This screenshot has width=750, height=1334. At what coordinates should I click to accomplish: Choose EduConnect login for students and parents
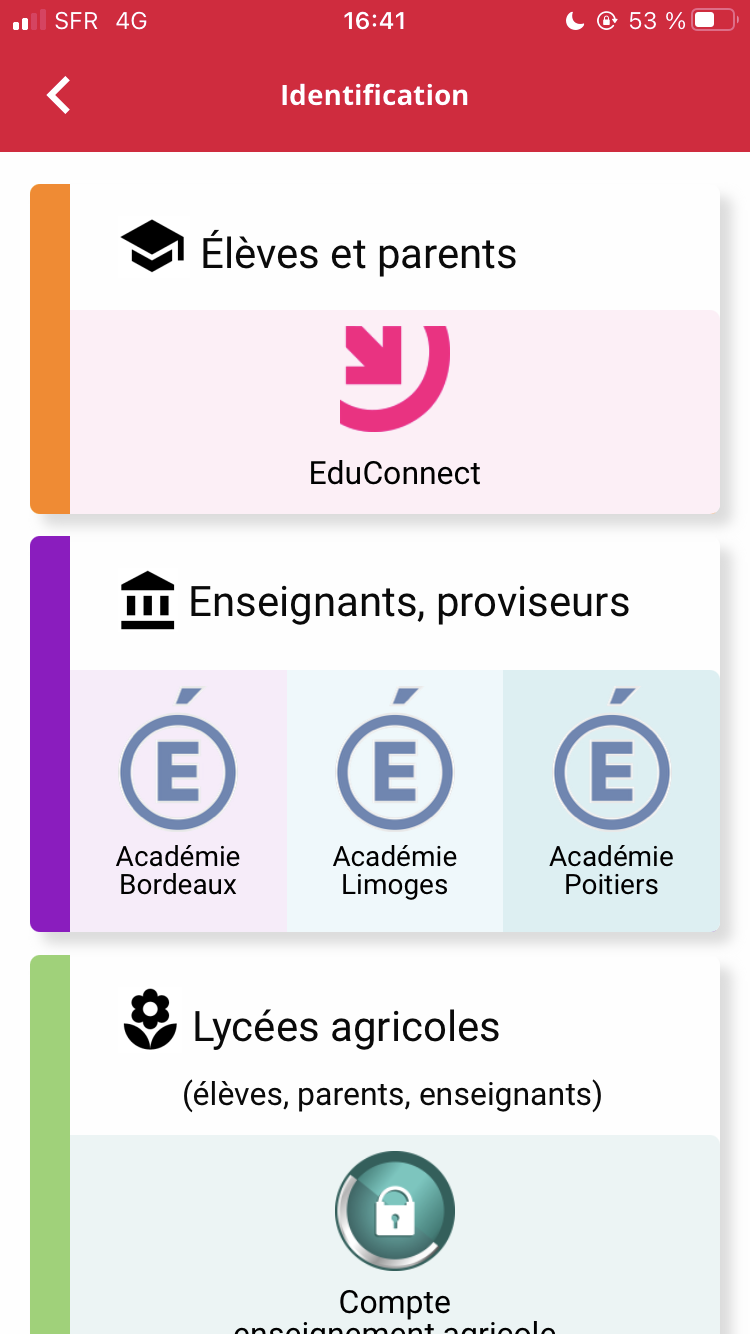pos(395,410)
